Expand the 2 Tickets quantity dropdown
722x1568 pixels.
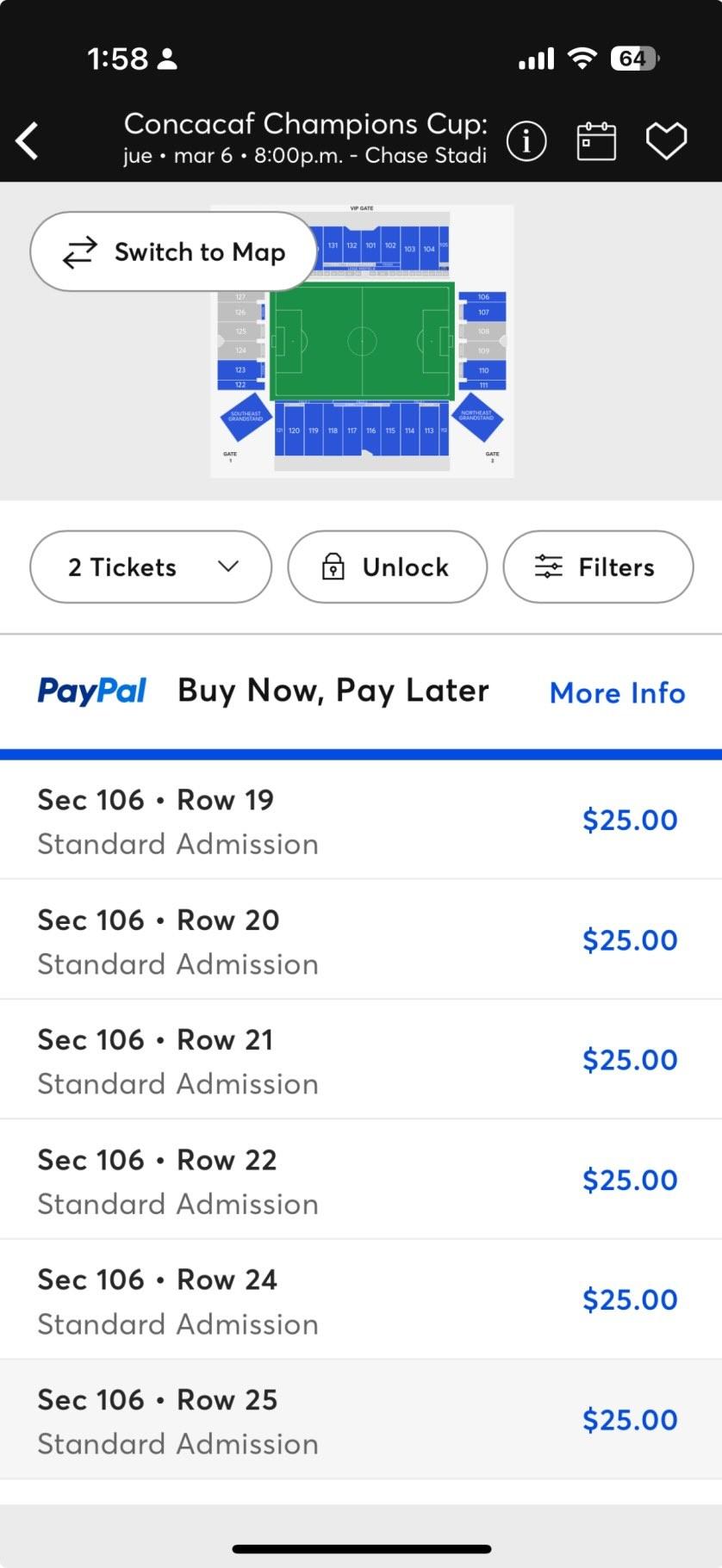[x=151, y=567]
